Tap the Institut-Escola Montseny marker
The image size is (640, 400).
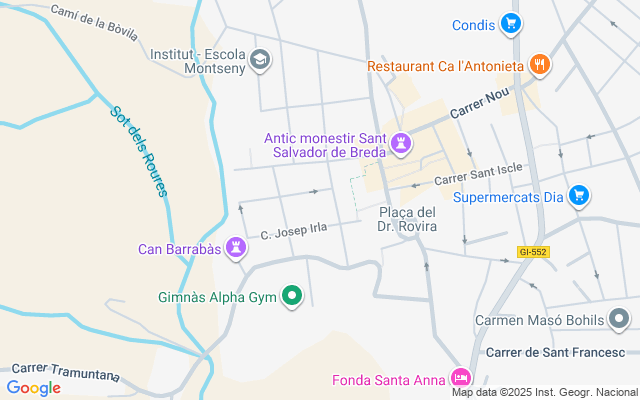point(261,60)
